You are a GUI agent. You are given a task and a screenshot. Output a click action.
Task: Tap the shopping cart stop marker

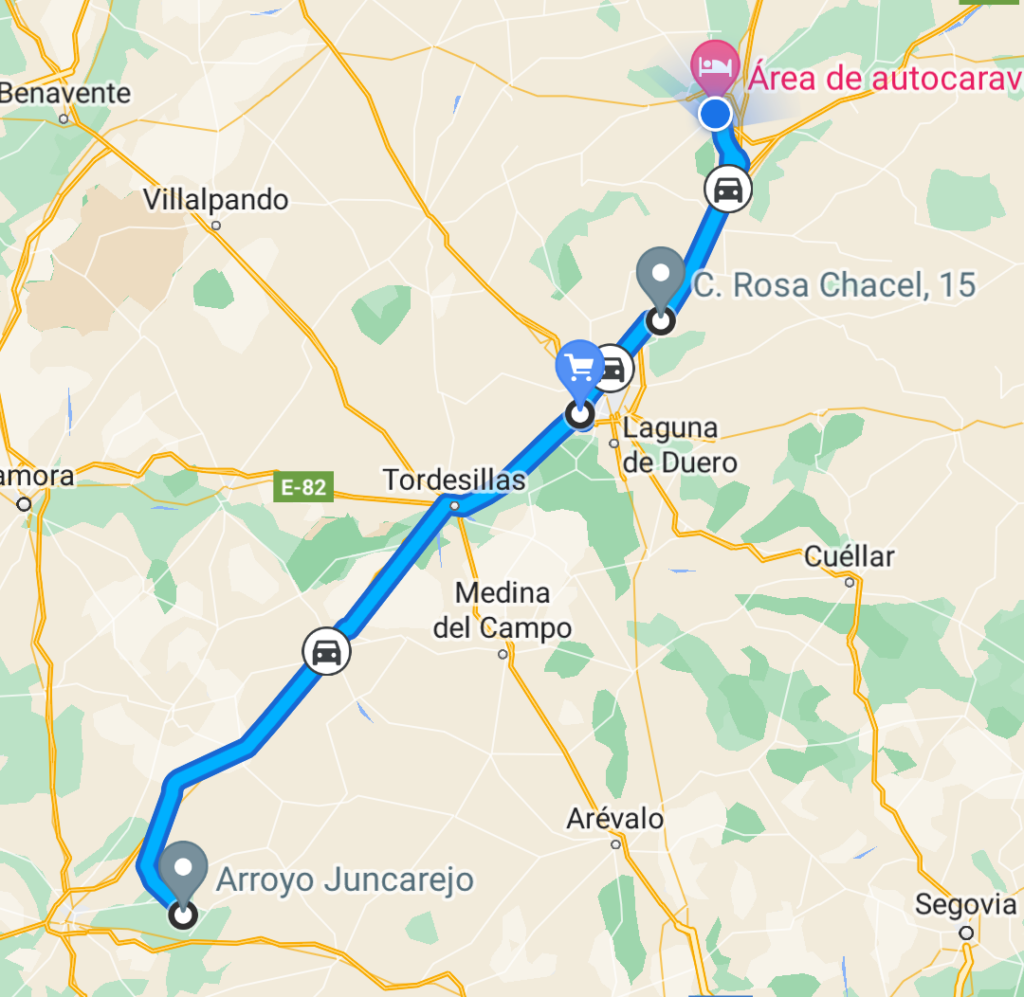tap(579, 367)
